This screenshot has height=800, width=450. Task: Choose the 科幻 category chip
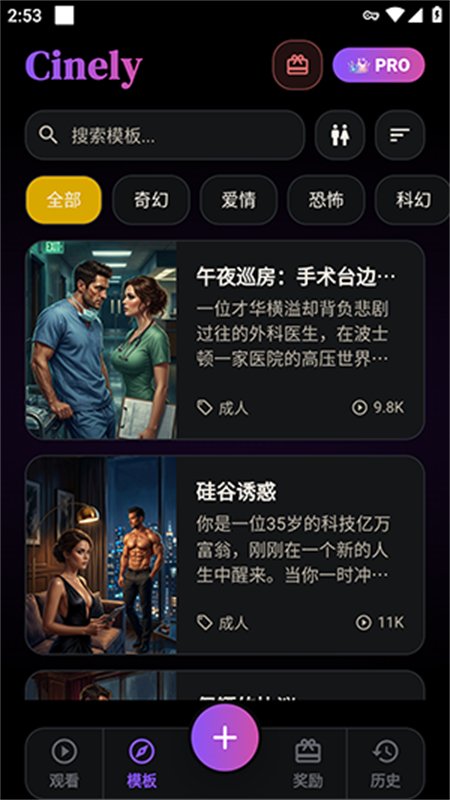tap(412, 200)
